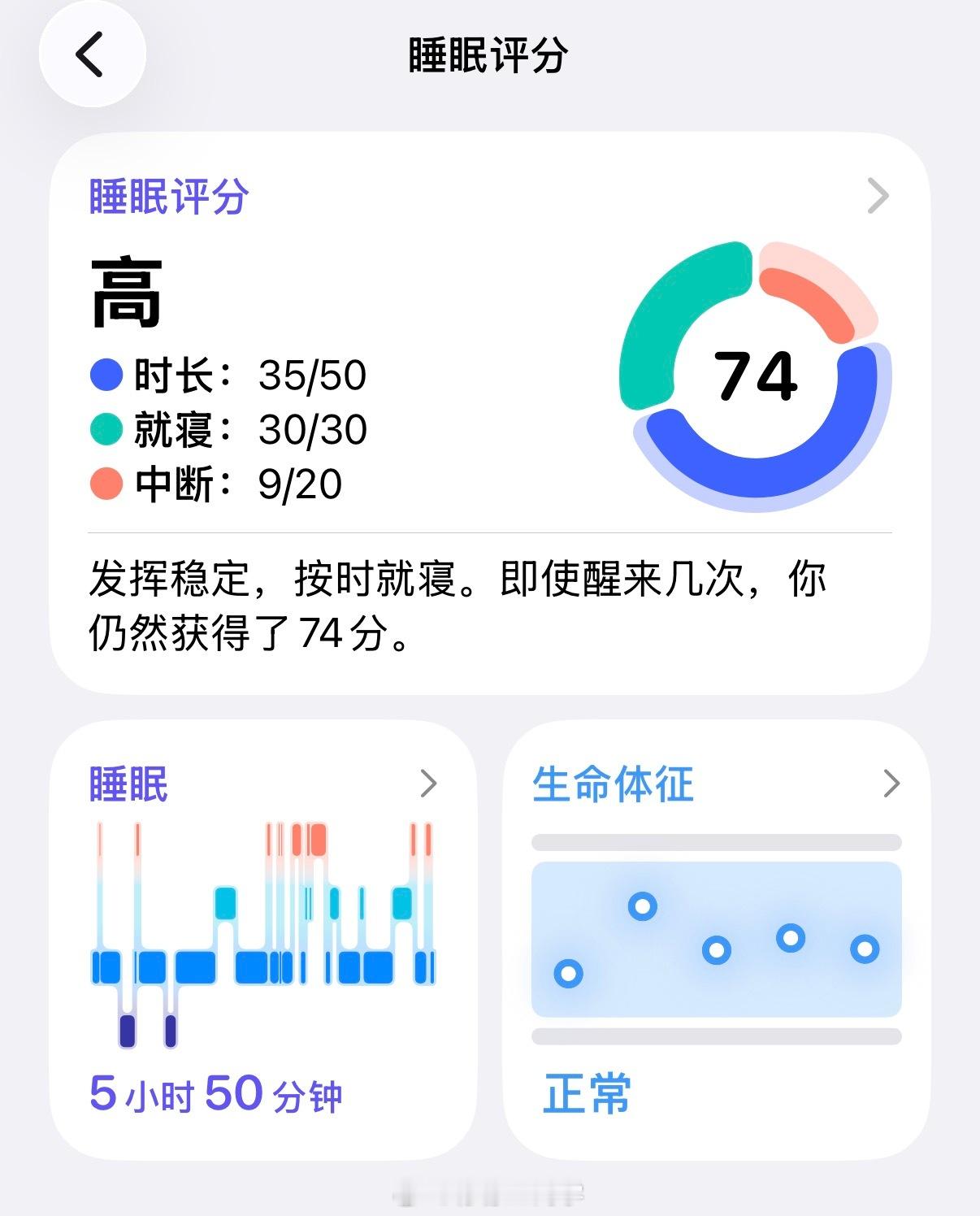Tap the green 就寝 legend dot

click(106, 427)
